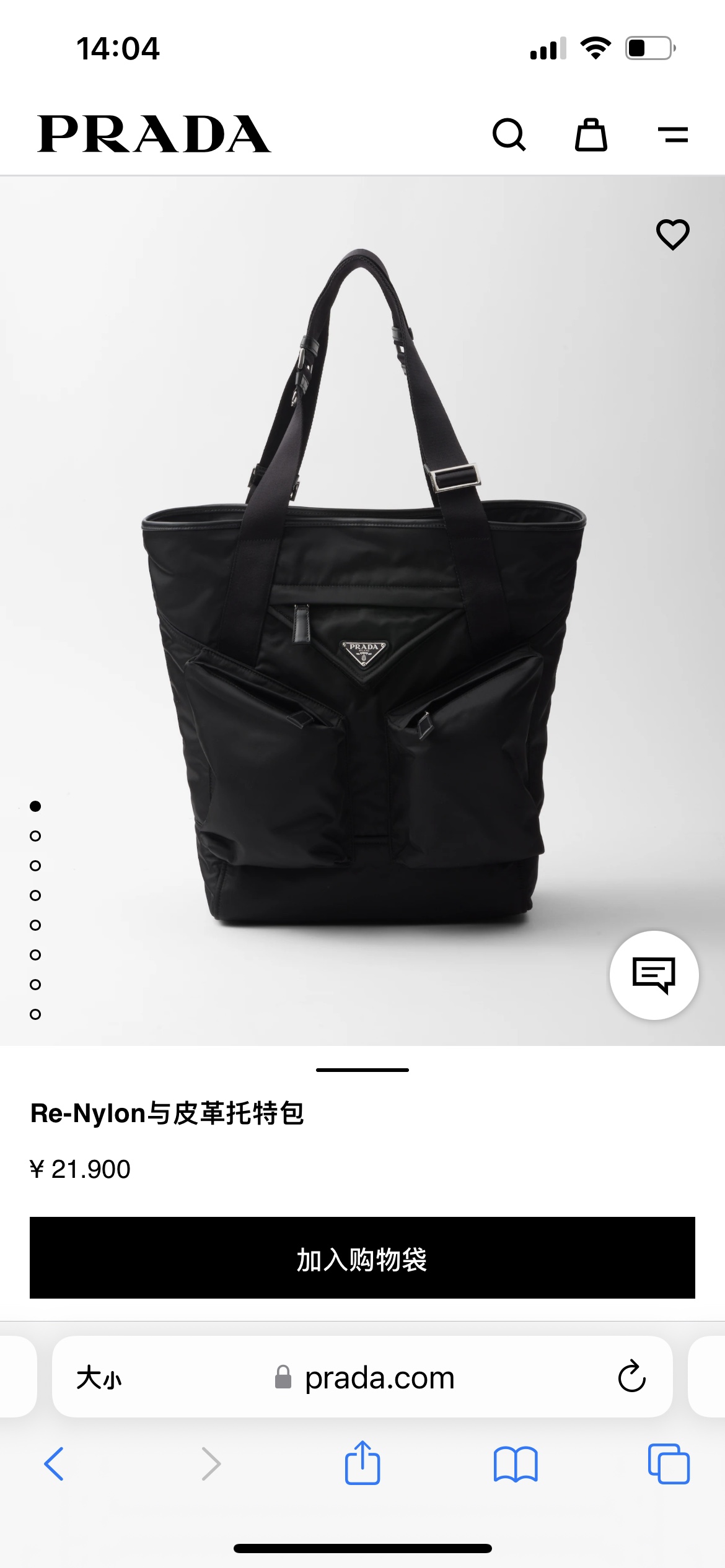Open the 大小 page settings menu
Viewport: 725px width, 1568px height.
tap(99, 1378)
